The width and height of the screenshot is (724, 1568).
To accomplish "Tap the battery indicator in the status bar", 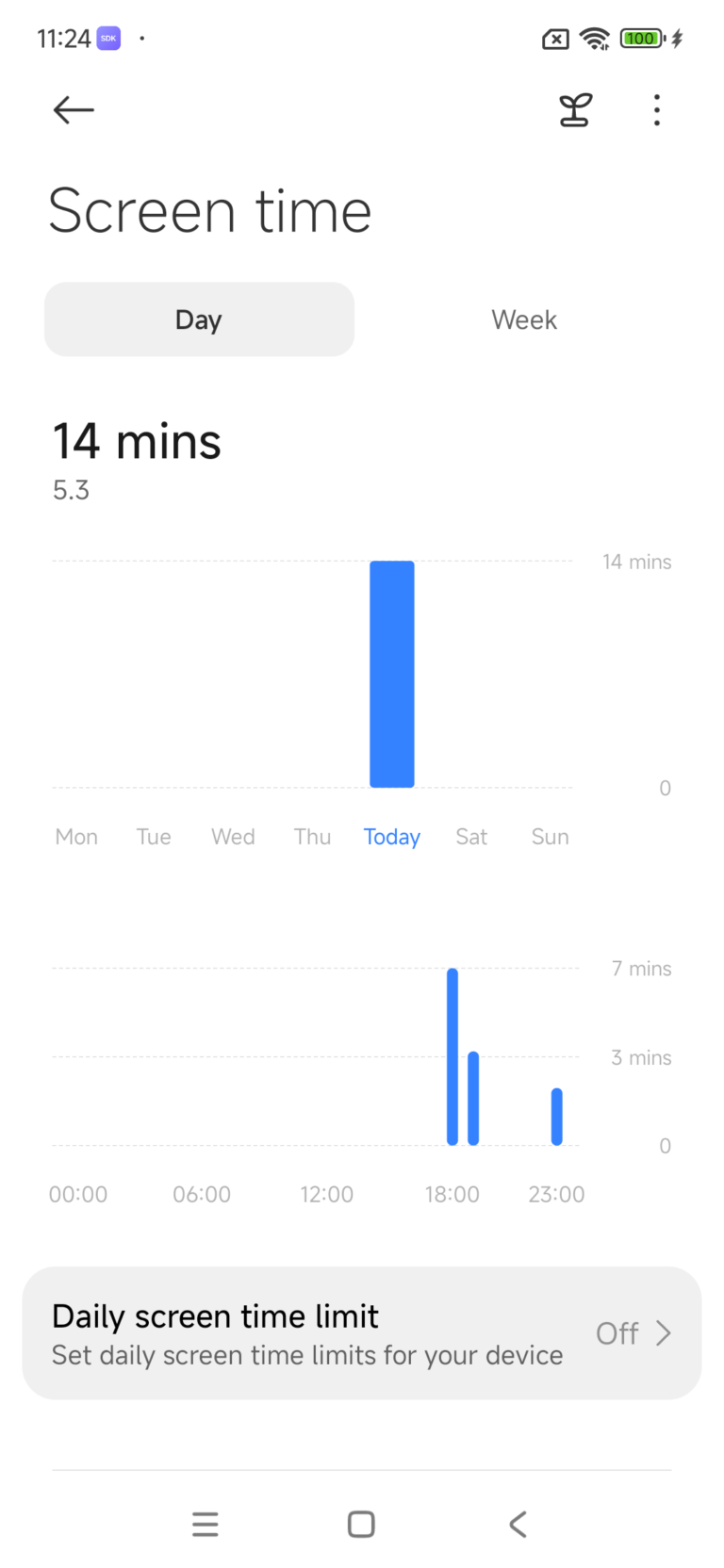I will click(640, 39).
